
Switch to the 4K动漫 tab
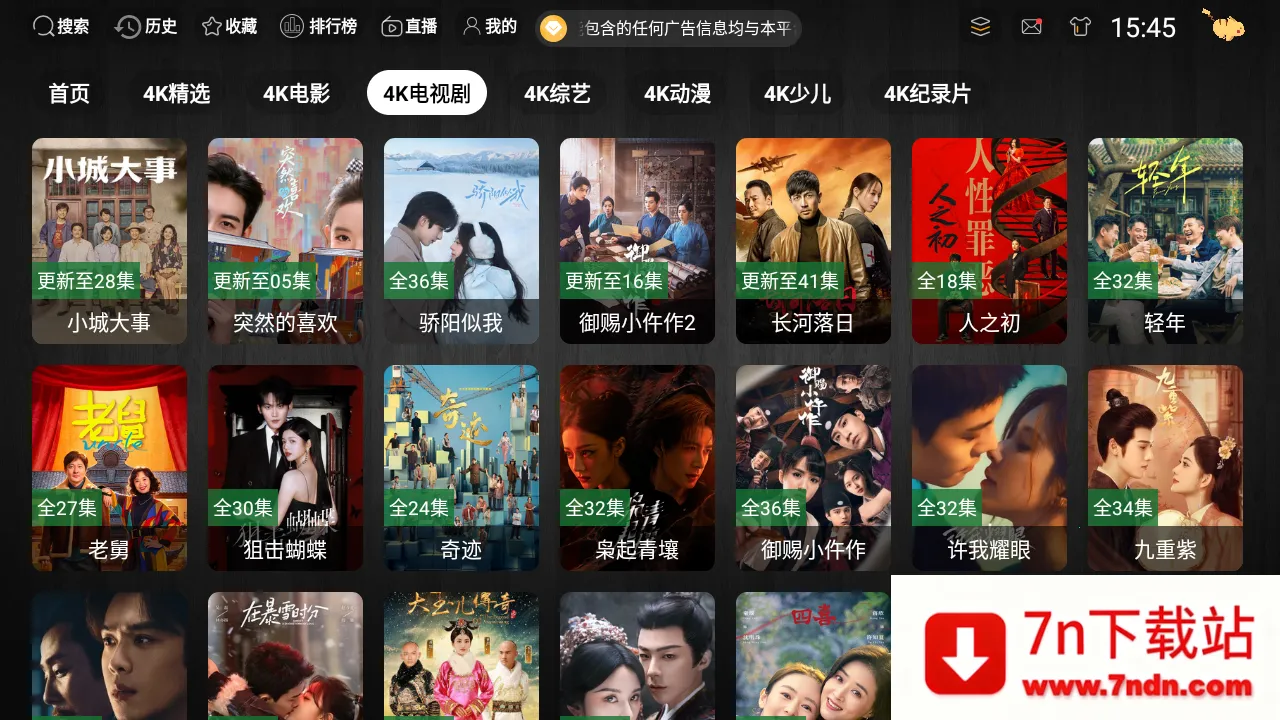pyautogui.click(x=677, y=94)
